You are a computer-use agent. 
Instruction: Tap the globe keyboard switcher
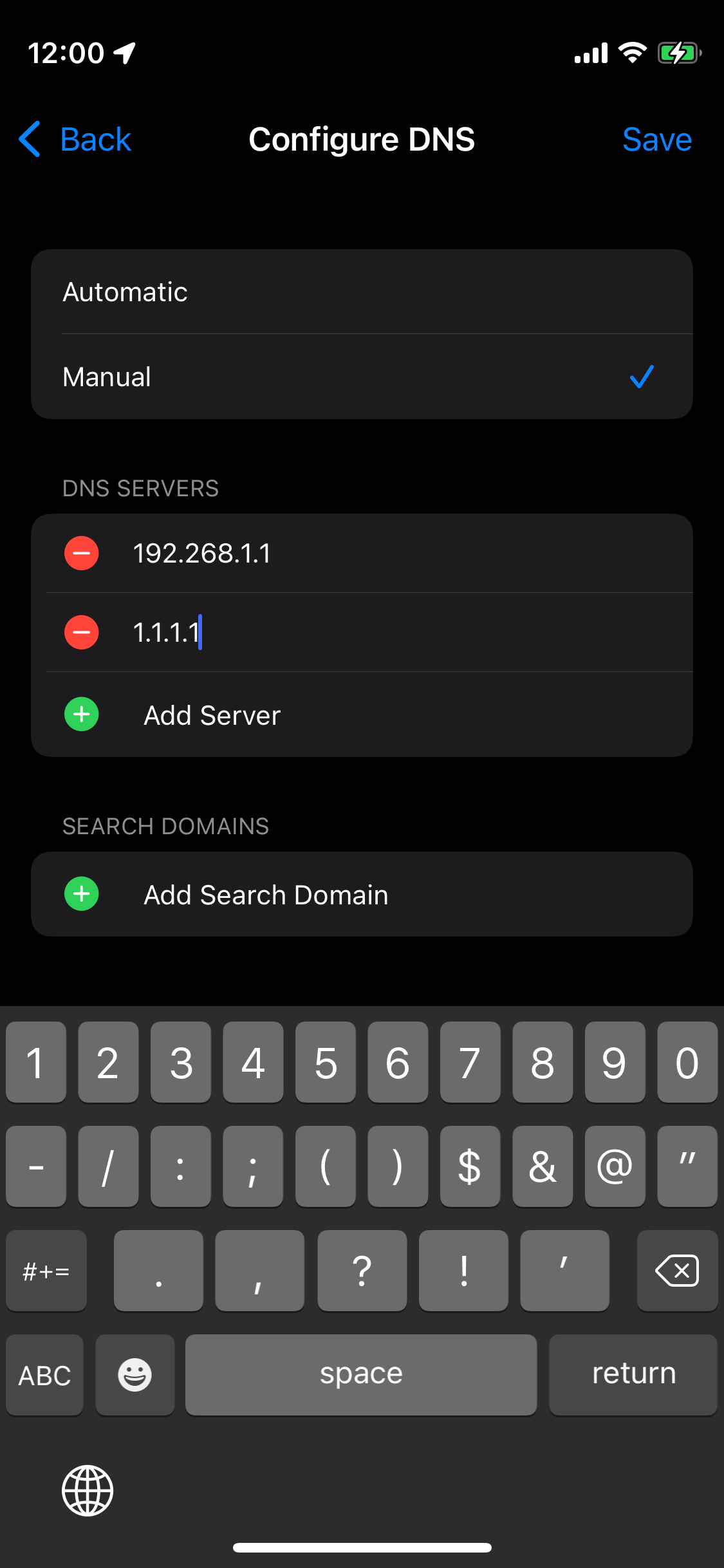[88, 1490]
